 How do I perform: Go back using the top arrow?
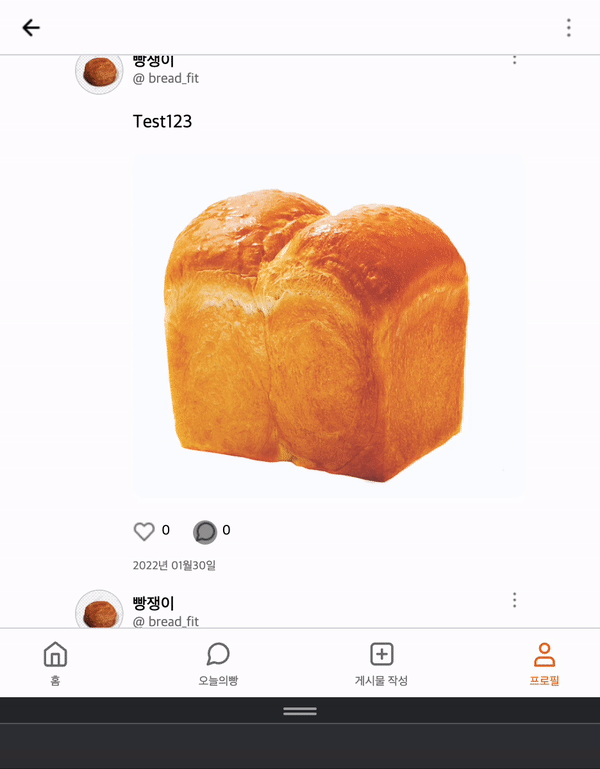(x=31, y=28)
